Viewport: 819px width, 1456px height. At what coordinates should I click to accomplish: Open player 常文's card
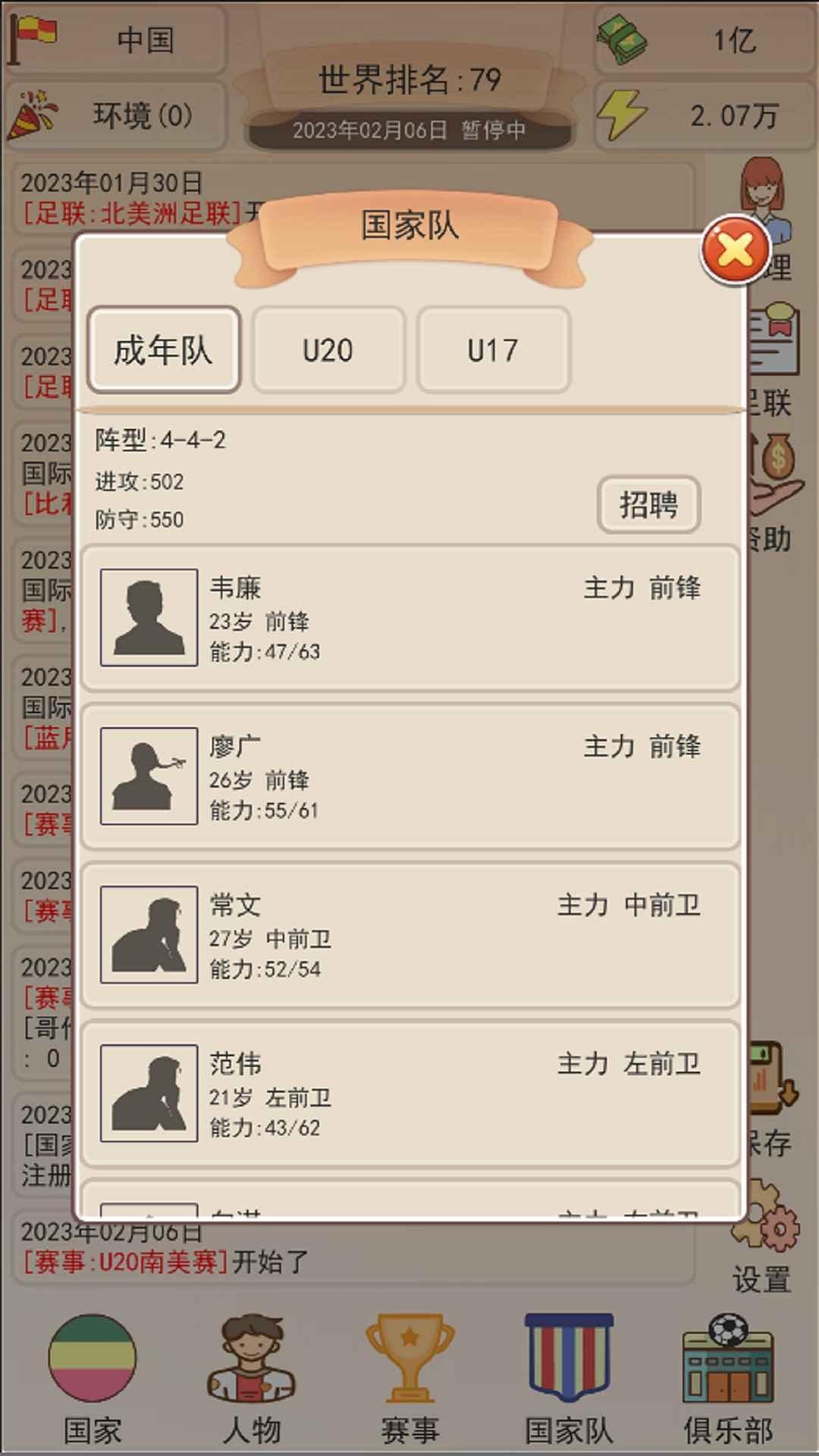(x=410, y=935)
